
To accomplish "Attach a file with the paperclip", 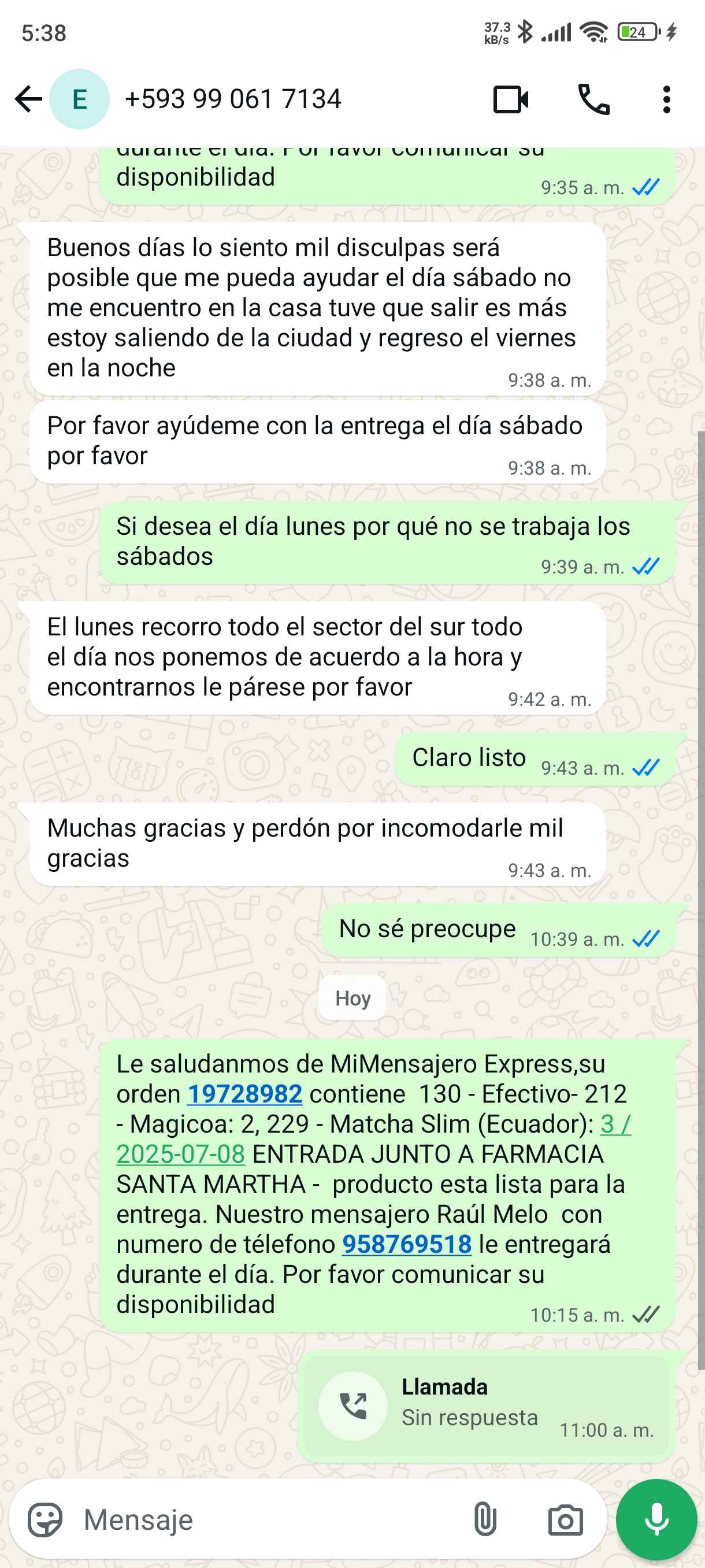I will (484, 1519).
